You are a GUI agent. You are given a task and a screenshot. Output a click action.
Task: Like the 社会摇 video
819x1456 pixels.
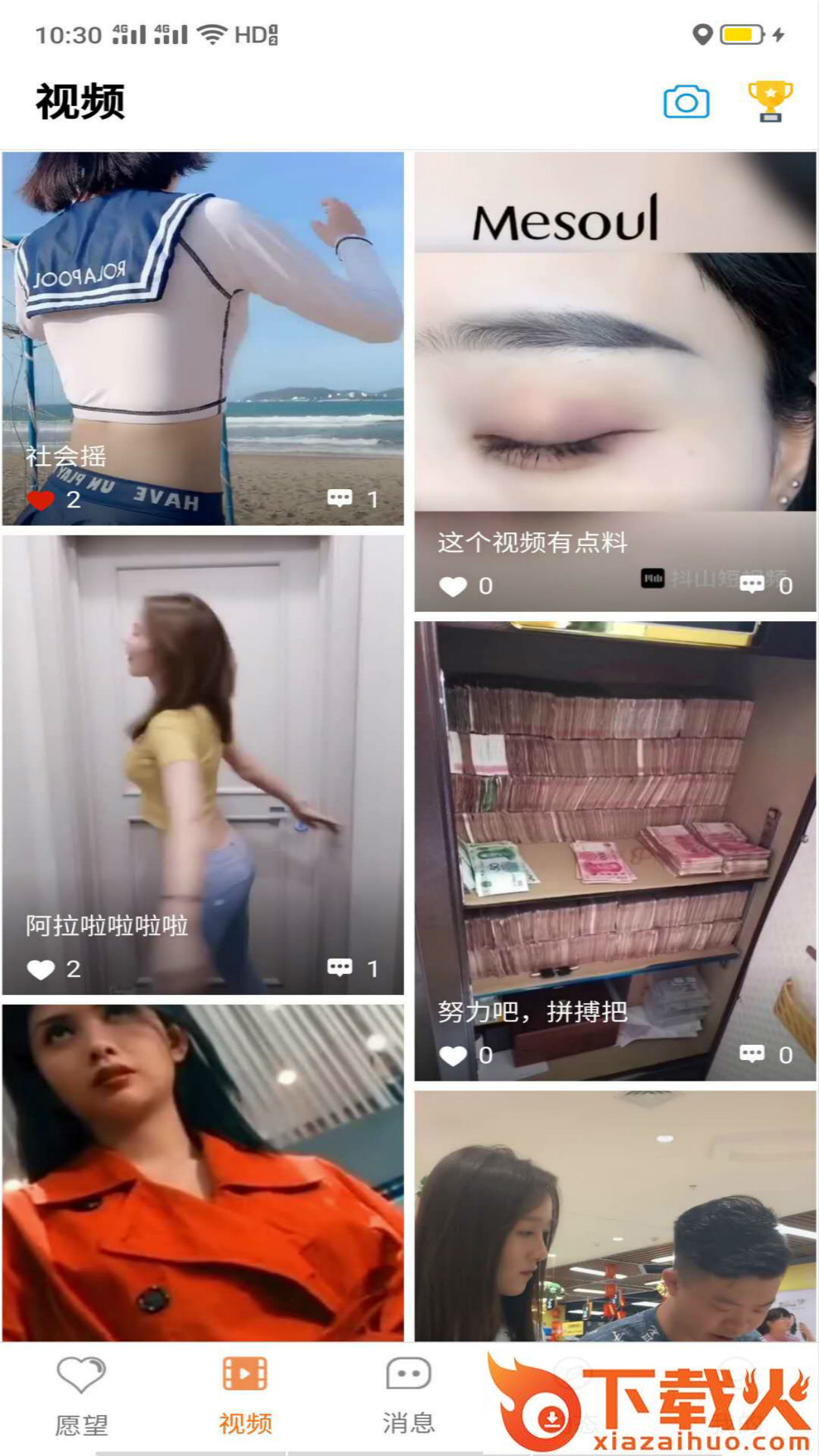click(x=41, y=500)
